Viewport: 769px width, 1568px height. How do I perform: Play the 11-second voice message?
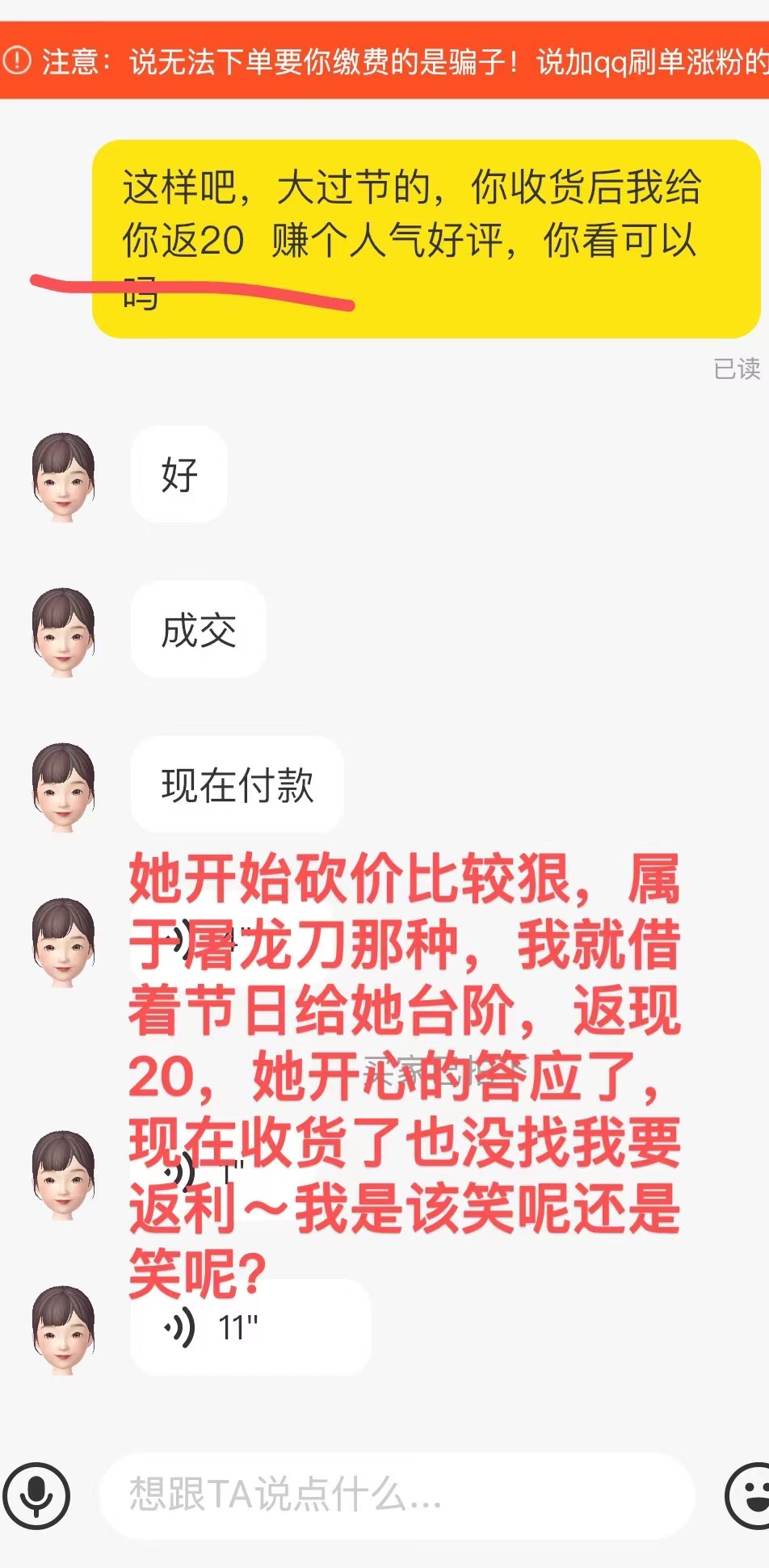[x=250, y=1327]
